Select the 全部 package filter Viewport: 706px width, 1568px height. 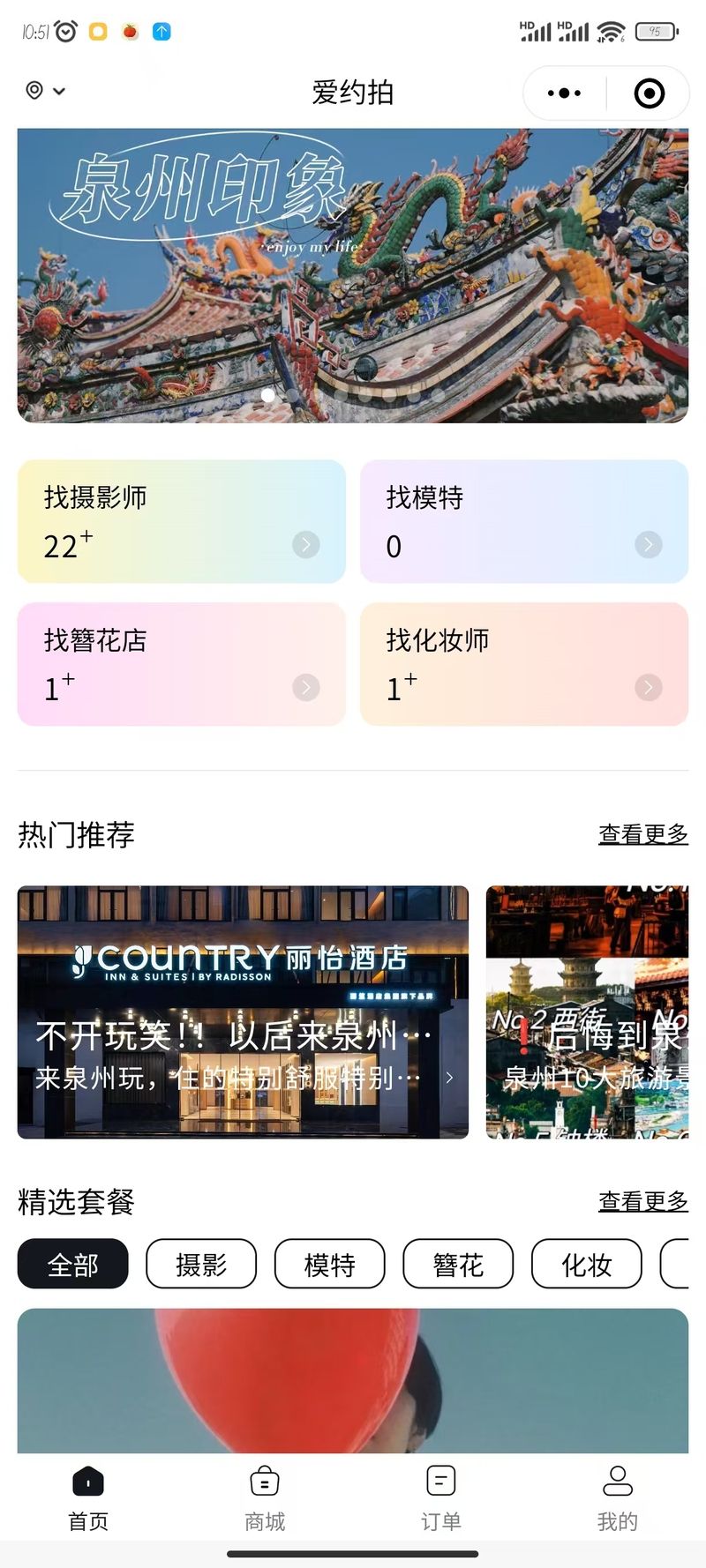click(72, 1265)
